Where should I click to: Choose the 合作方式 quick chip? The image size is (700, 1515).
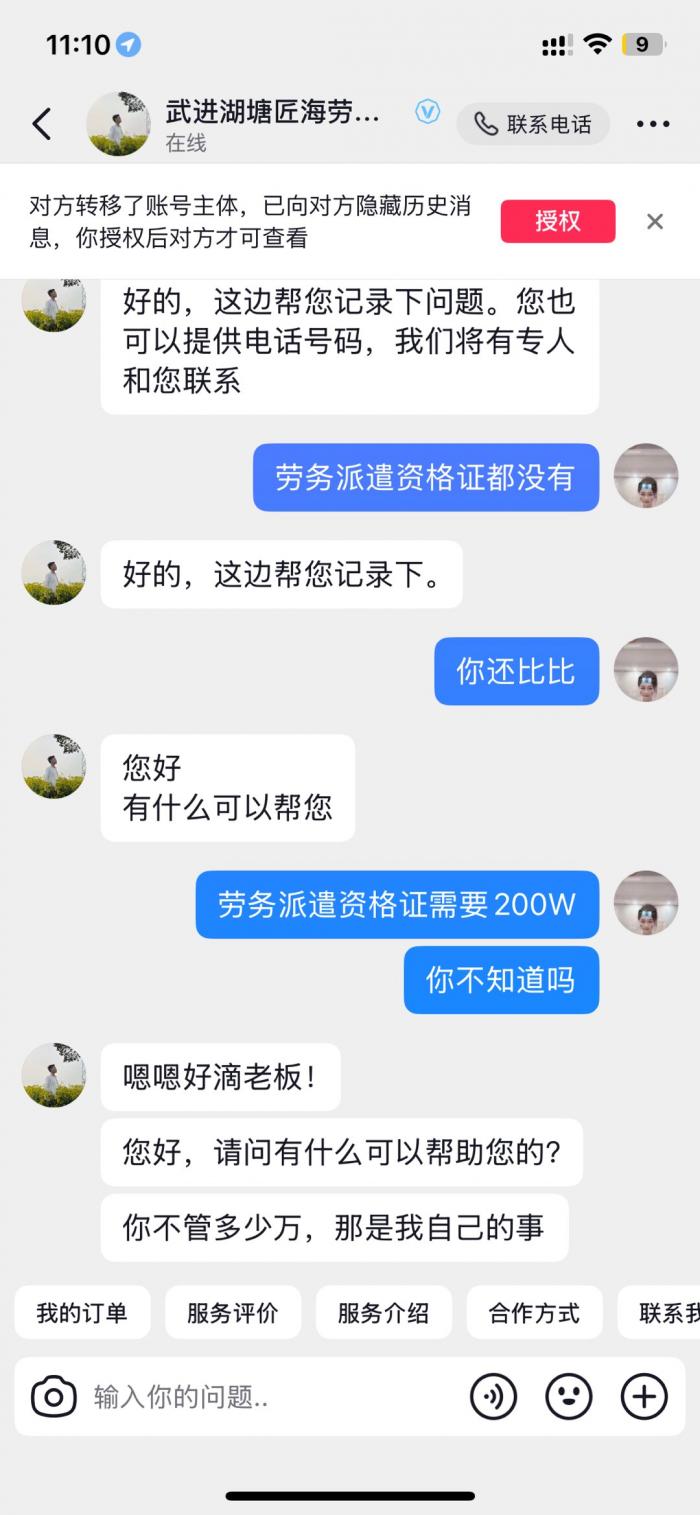pyautogui.click(x=534, y=1313)
